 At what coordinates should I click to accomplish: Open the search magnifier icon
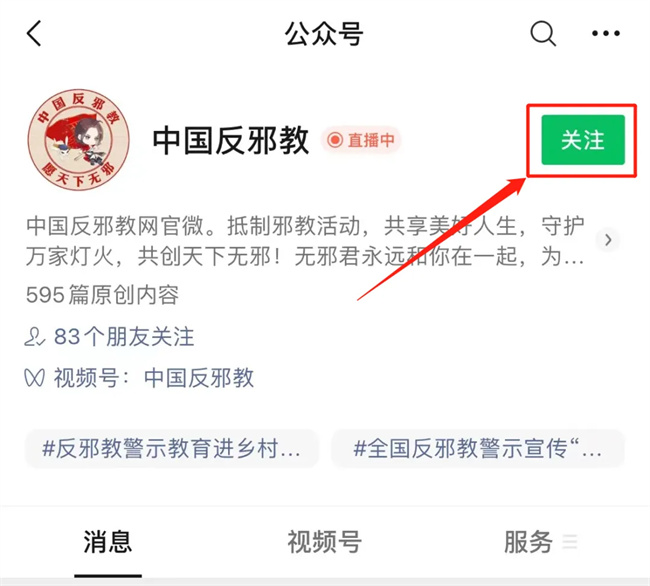point(543,34)
